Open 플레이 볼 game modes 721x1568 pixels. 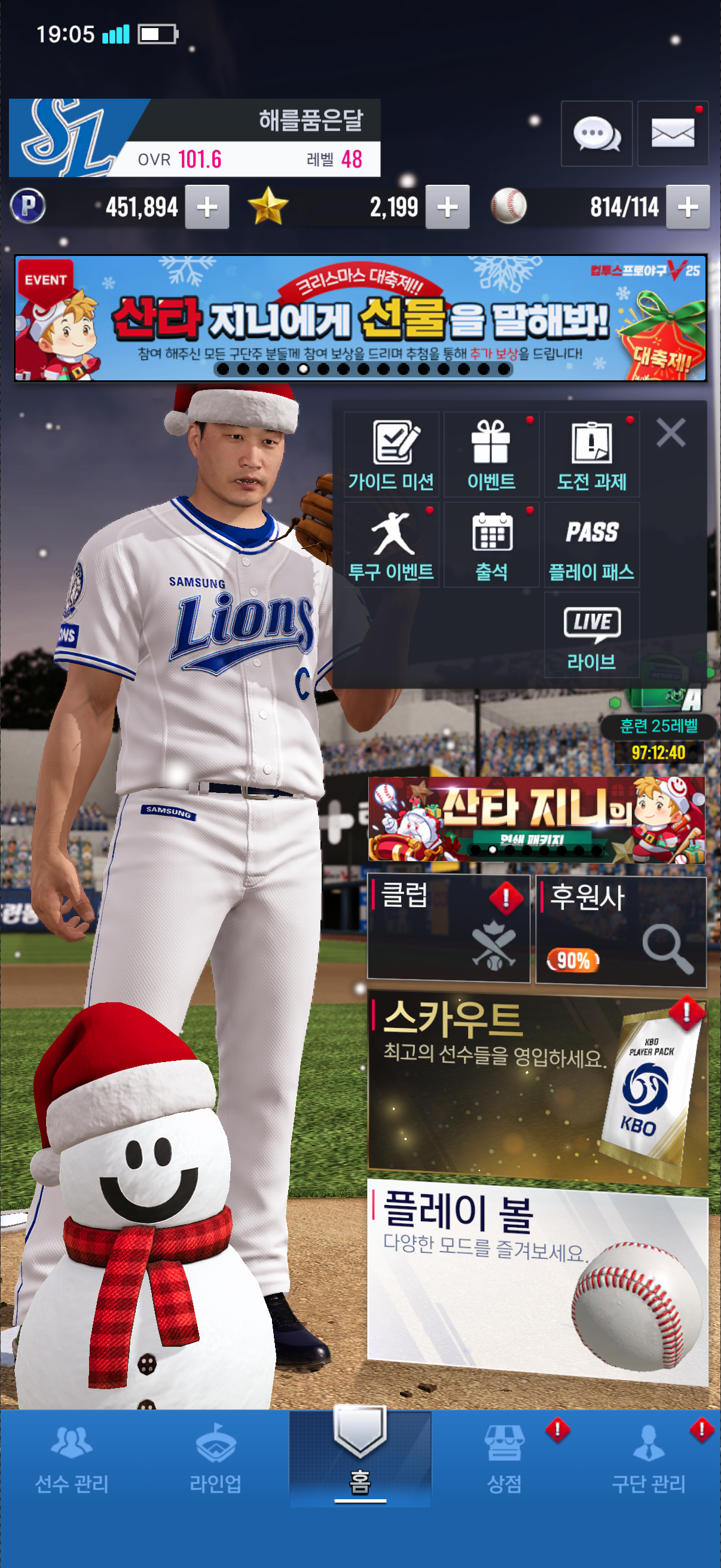point(537,1280)
